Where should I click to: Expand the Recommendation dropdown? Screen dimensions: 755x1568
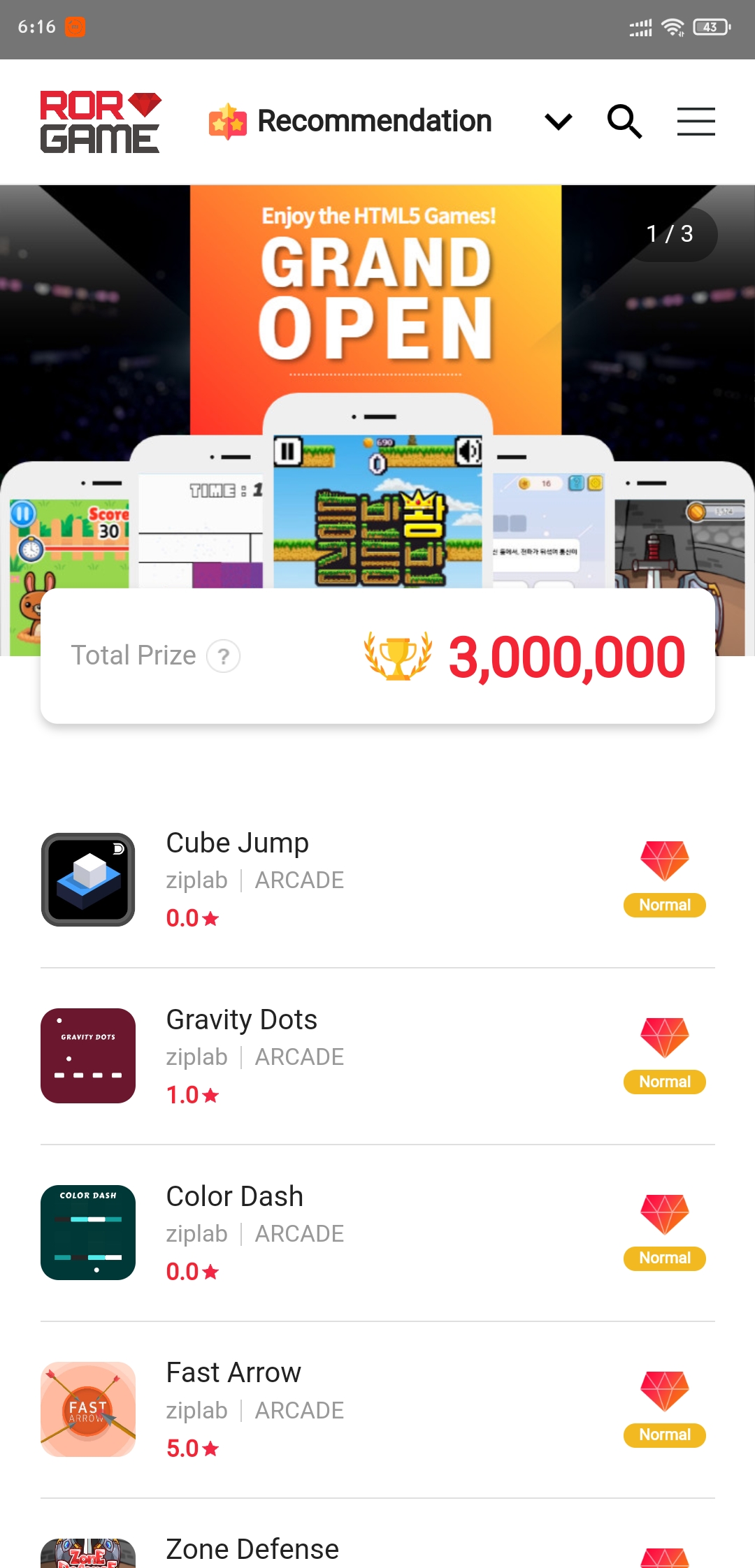[x=558, y=122]
